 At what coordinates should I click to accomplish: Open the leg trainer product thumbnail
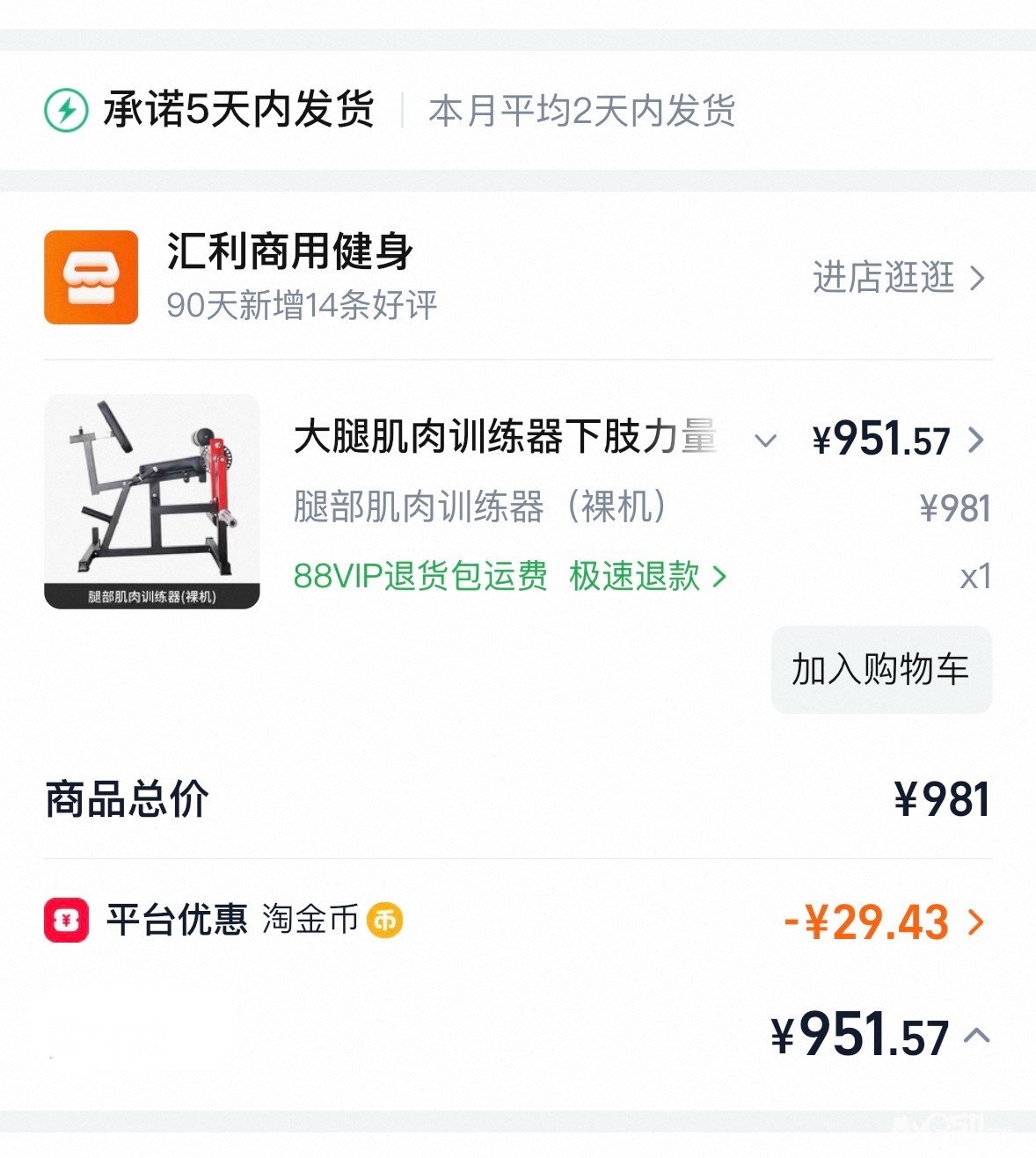click(152, 501)
